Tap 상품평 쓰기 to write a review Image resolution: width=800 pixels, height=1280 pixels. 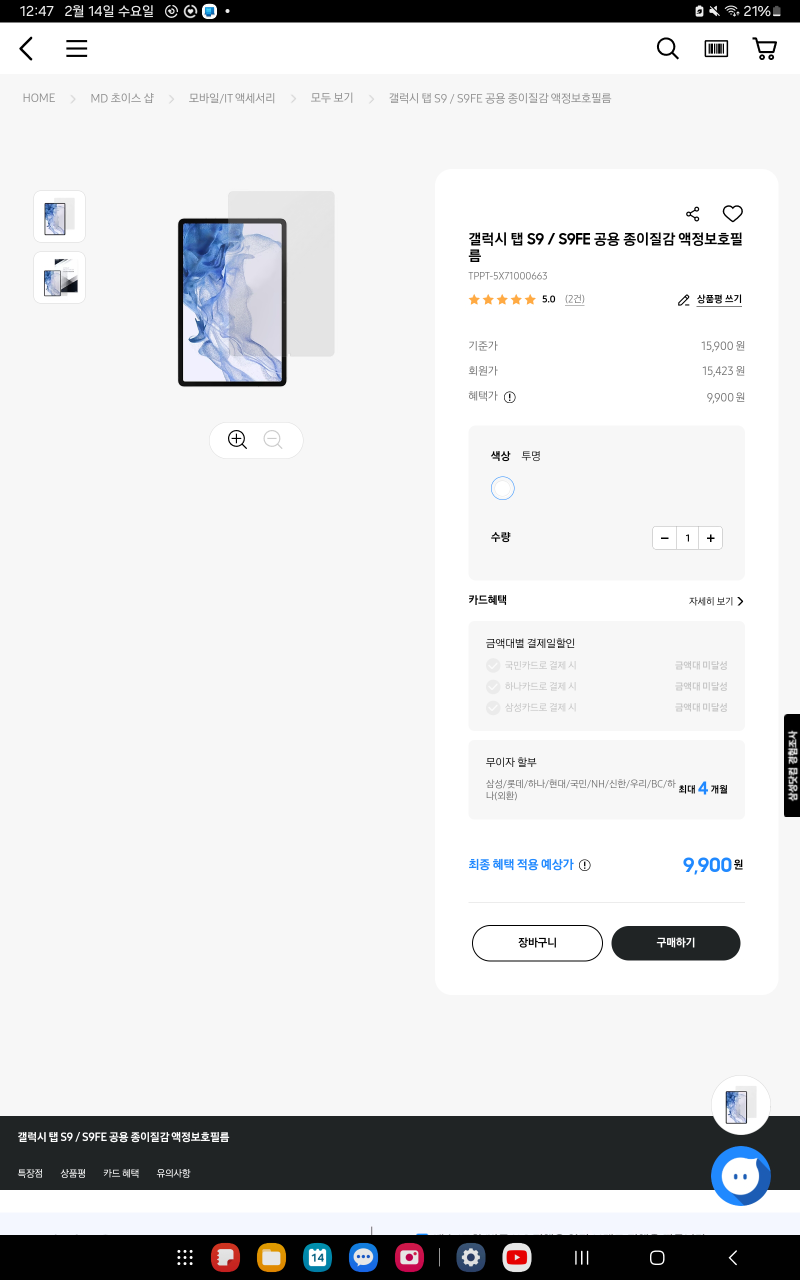pos(710,299)
